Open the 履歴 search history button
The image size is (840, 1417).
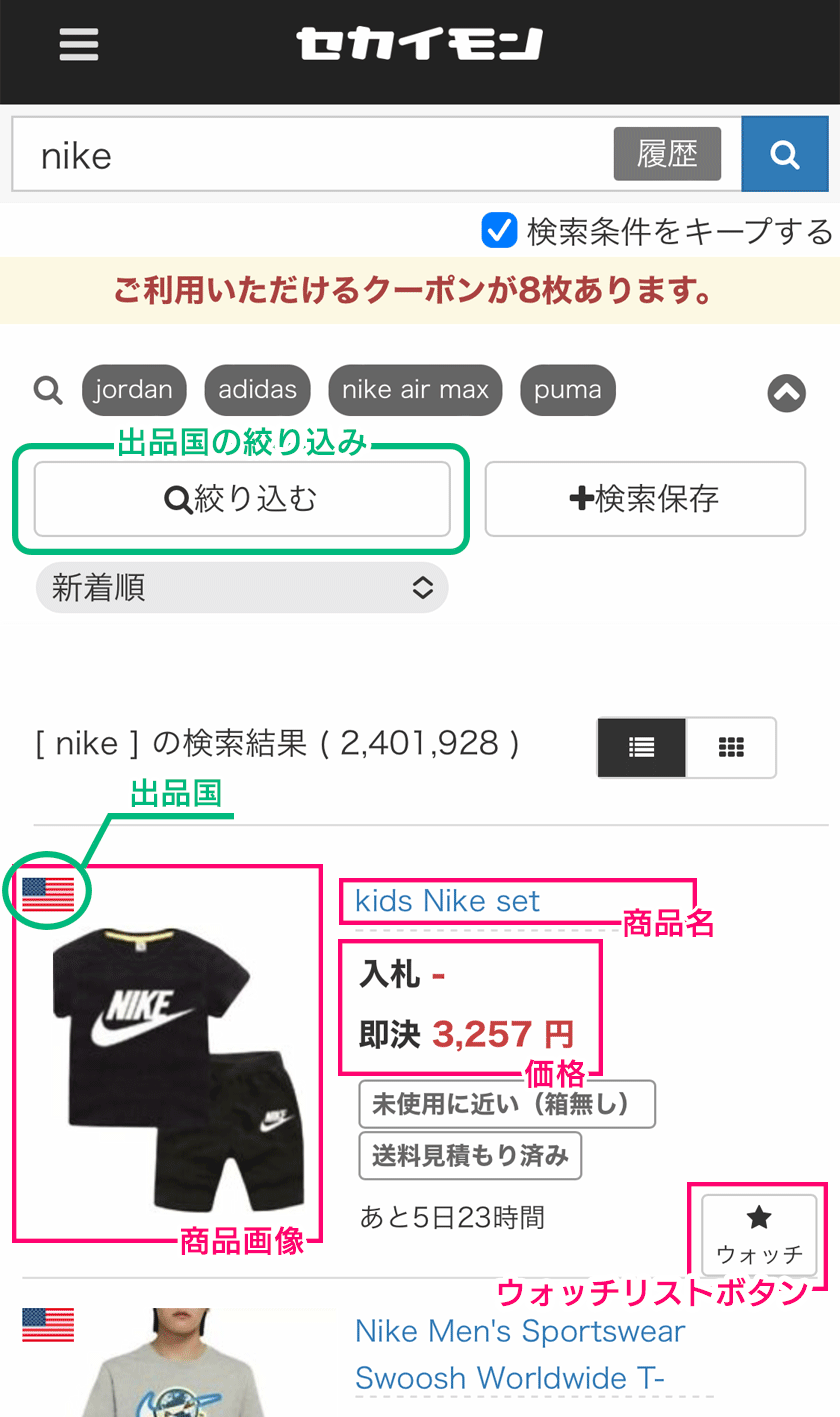click(x=667, y=154)
